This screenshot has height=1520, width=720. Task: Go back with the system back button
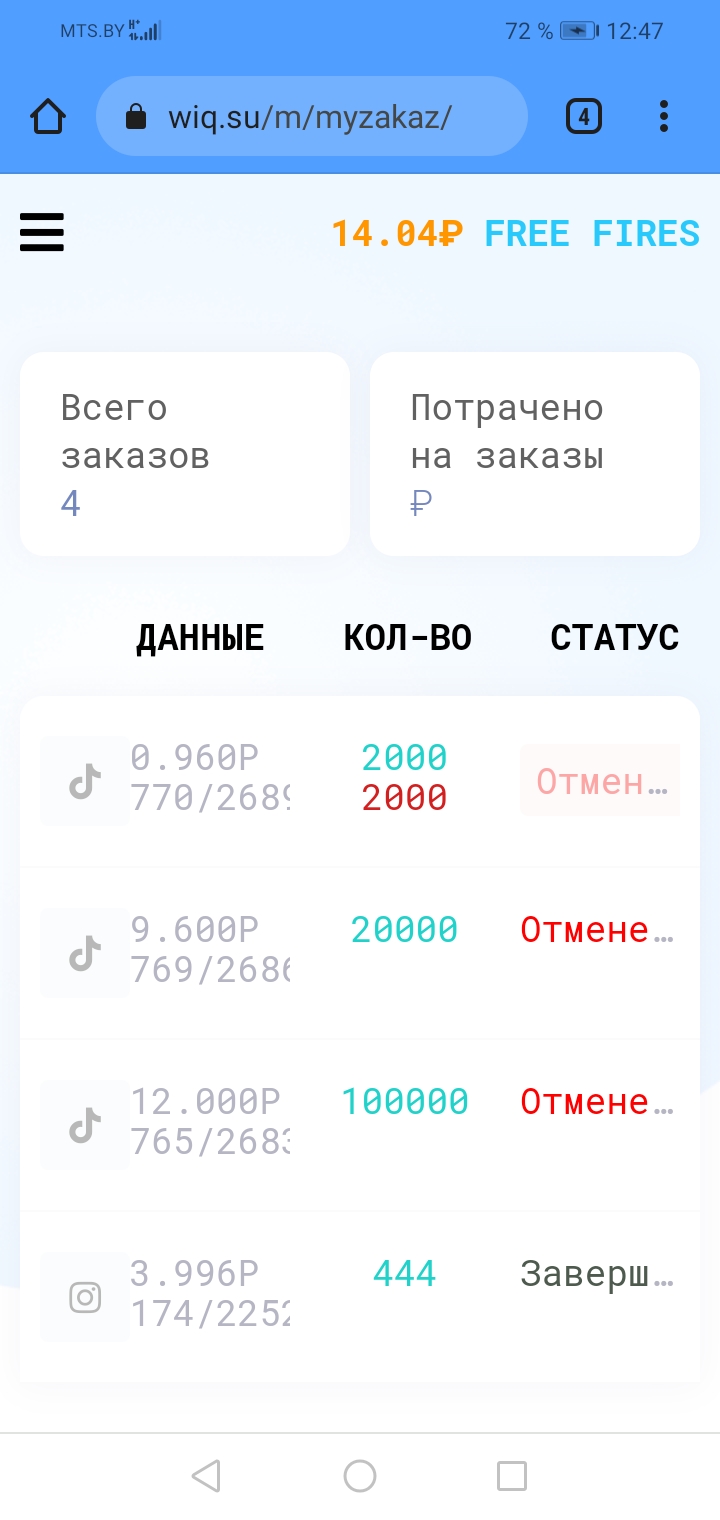pyautogui.click(x=206, y=1475)
